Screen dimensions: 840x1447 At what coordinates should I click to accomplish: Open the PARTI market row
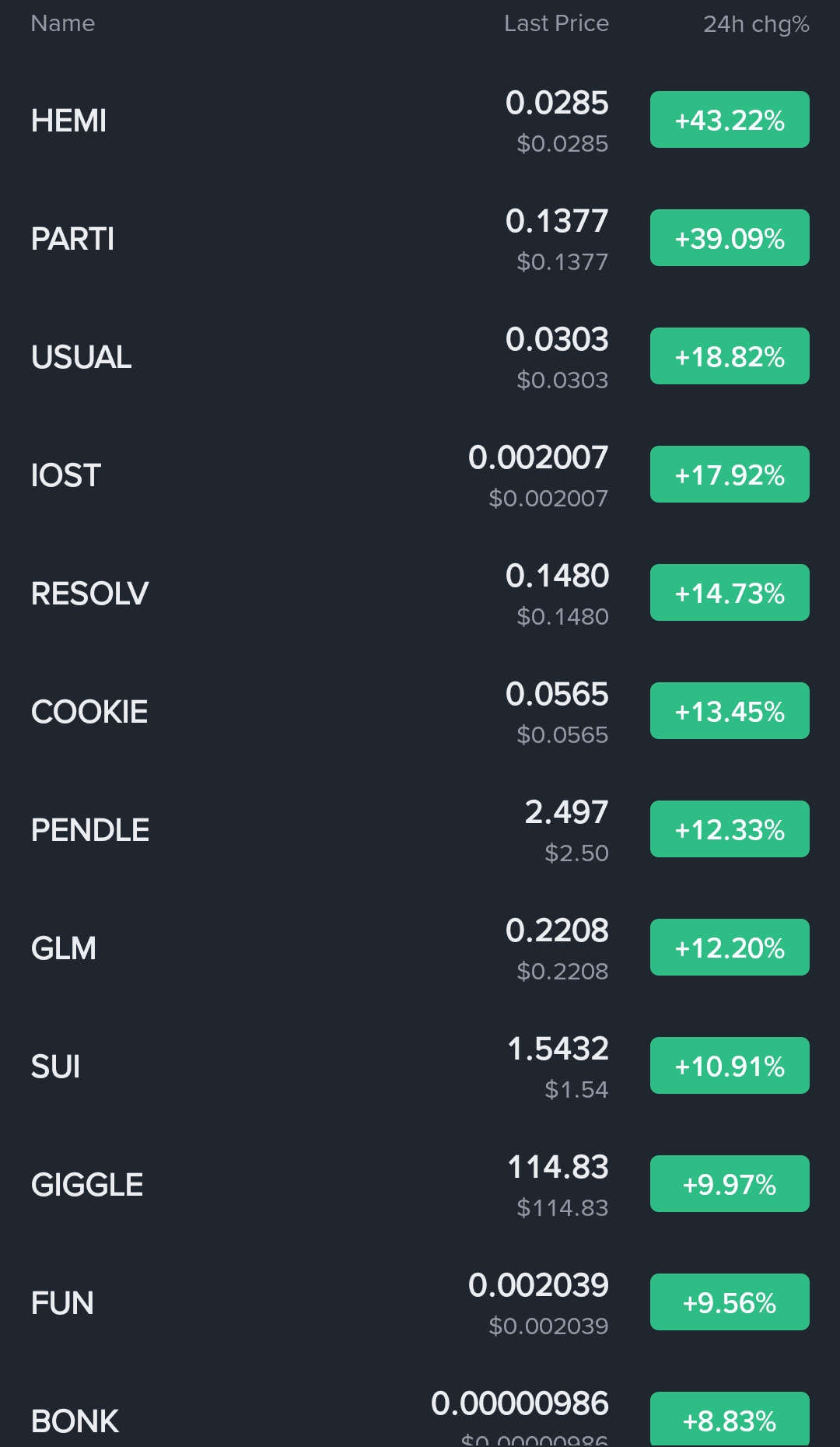coord(72,239)
